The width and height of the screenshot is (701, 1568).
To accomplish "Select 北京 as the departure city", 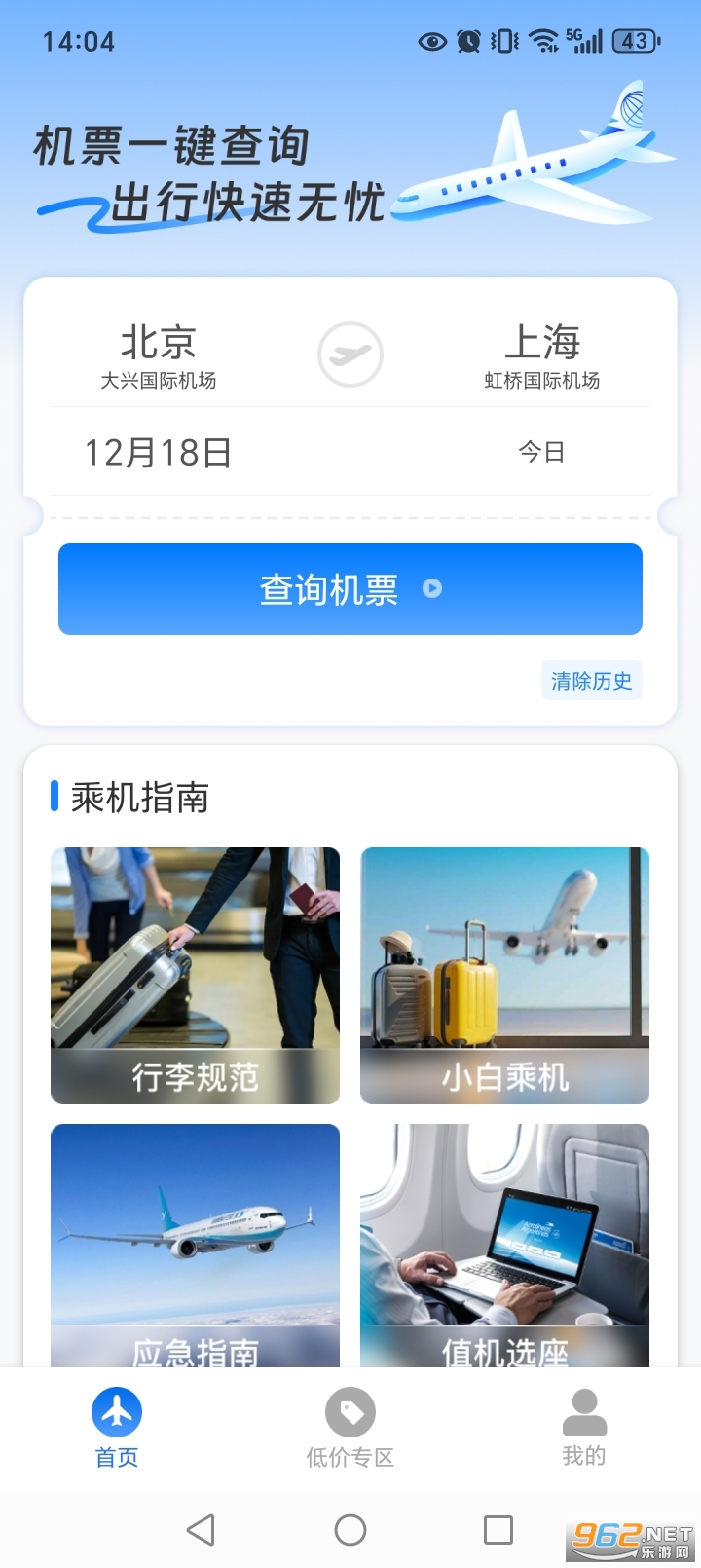I will coord(159,343).
